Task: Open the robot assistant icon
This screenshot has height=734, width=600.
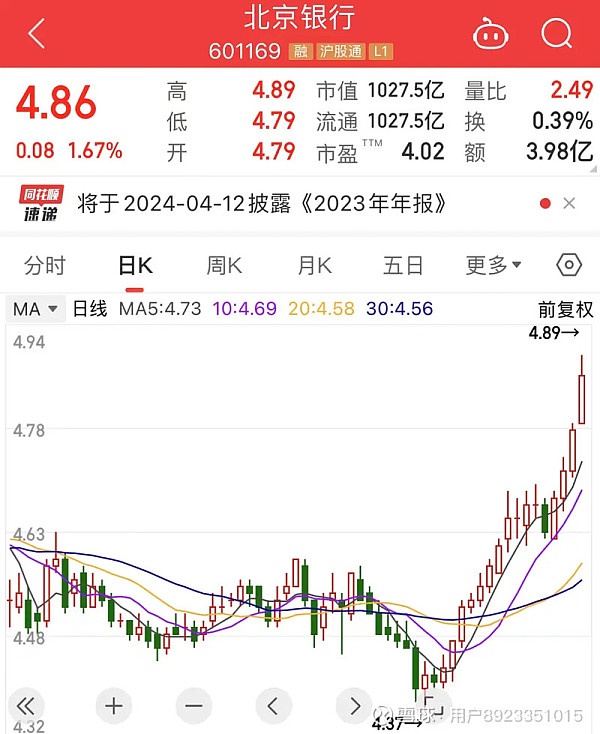Action: click(491, 34)
